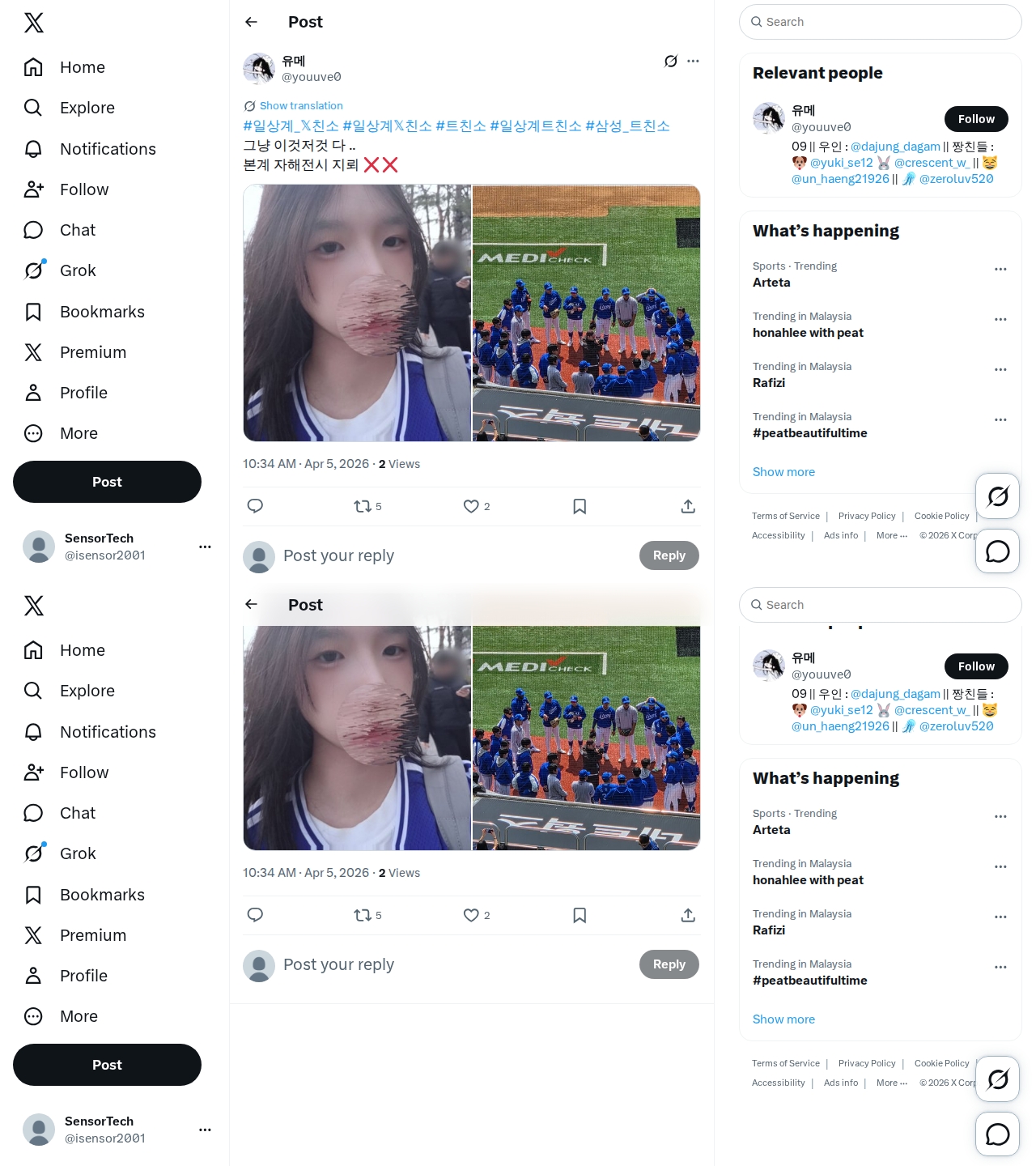Image resolution: width=1036 pixels, height=1166 pixels.
Task: Open @youuve0's avatar in the post header
Action: pyautogui.click(x=259, y=69)
